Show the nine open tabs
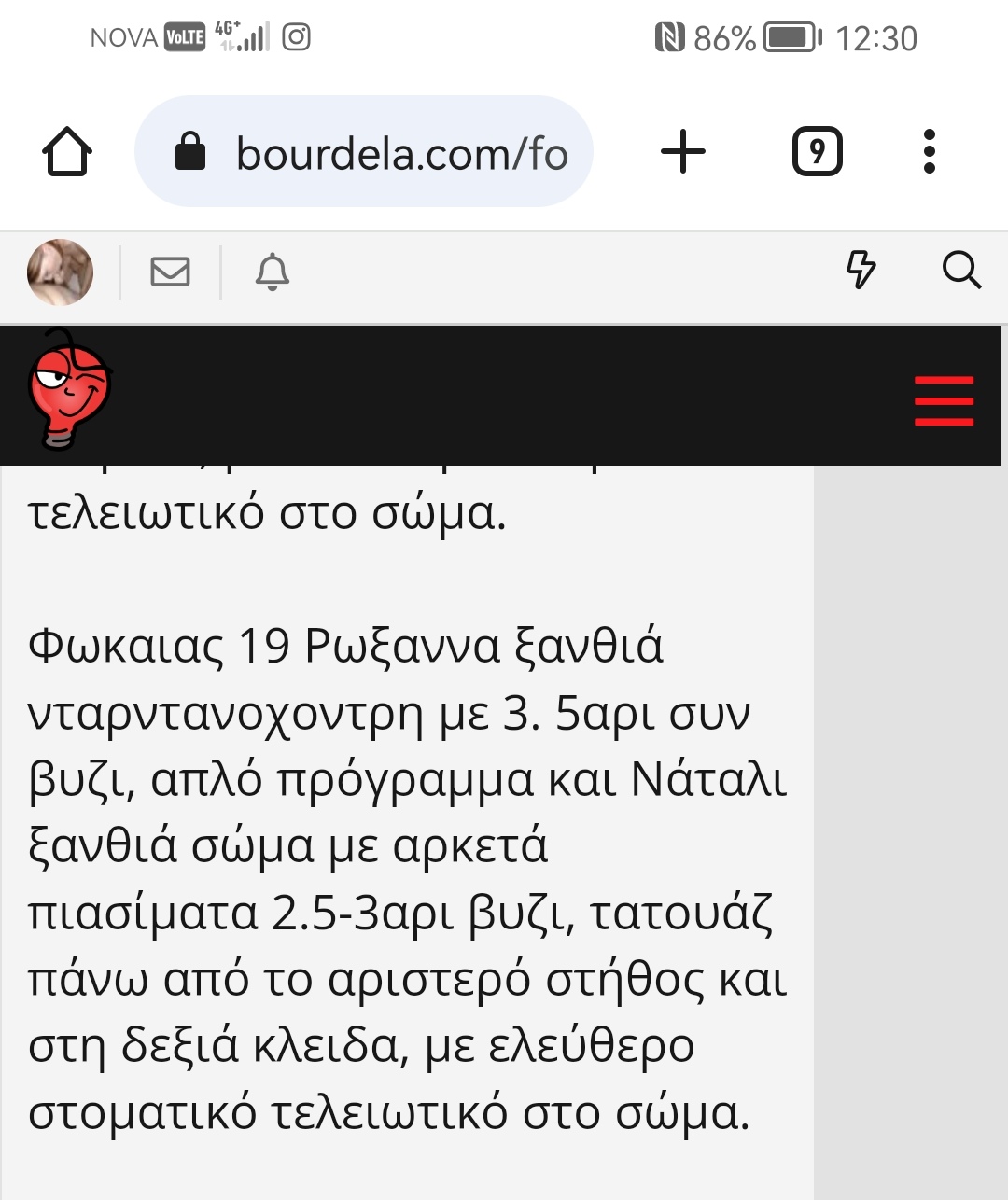Screen dimensions: 1008x1200 (817, 152)
